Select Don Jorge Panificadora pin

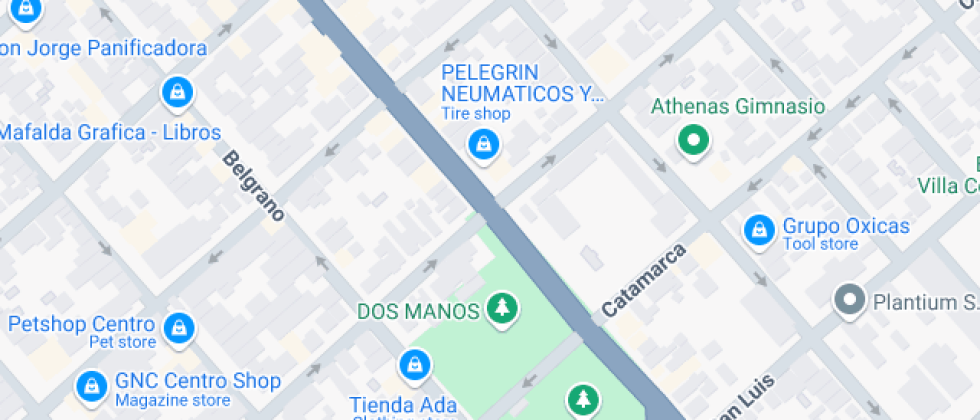click(x=28, y=10)
